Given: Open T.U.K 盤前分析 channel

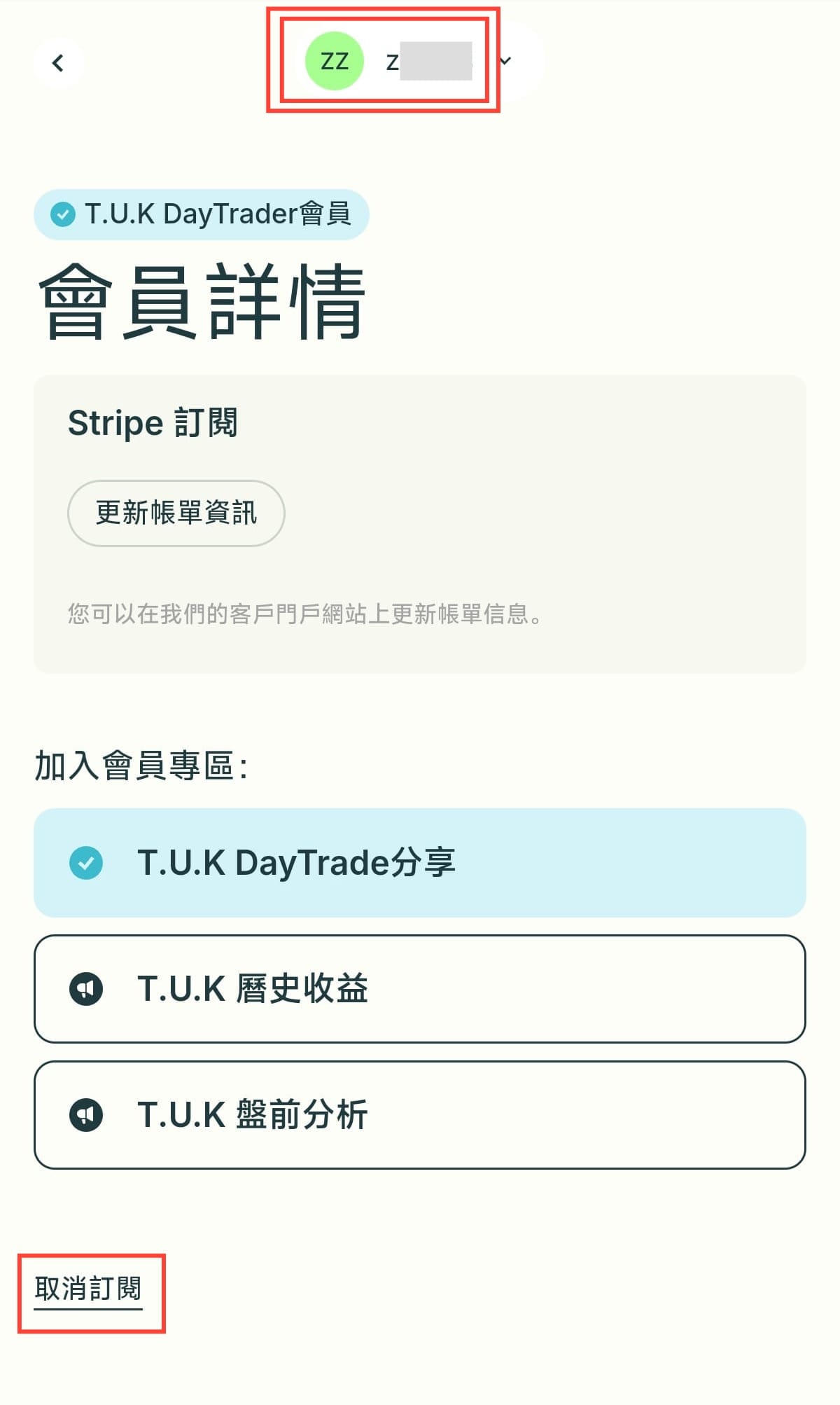Looking at the screenshot, I should coord(419,1114).
